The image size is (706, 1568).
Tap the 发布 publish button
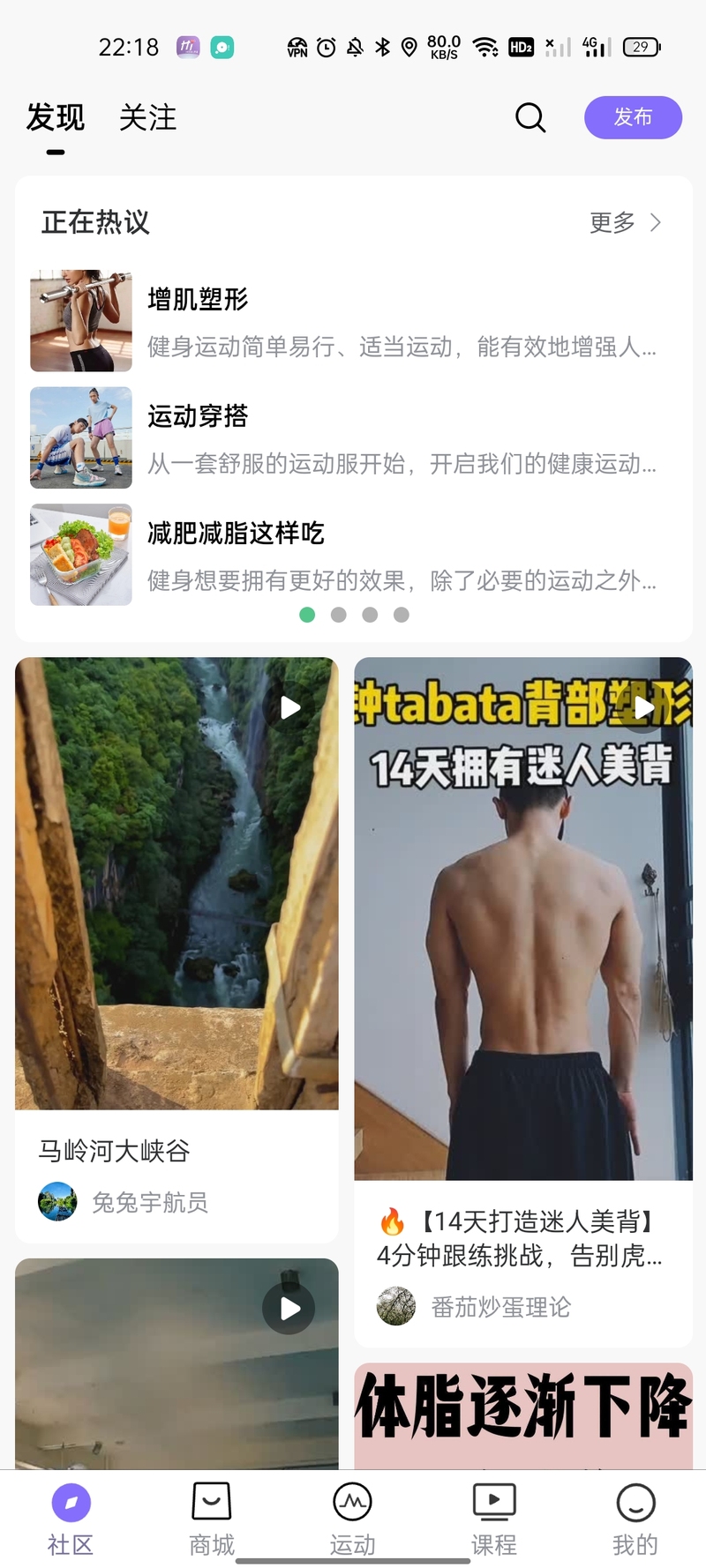[x=633, y=117]
